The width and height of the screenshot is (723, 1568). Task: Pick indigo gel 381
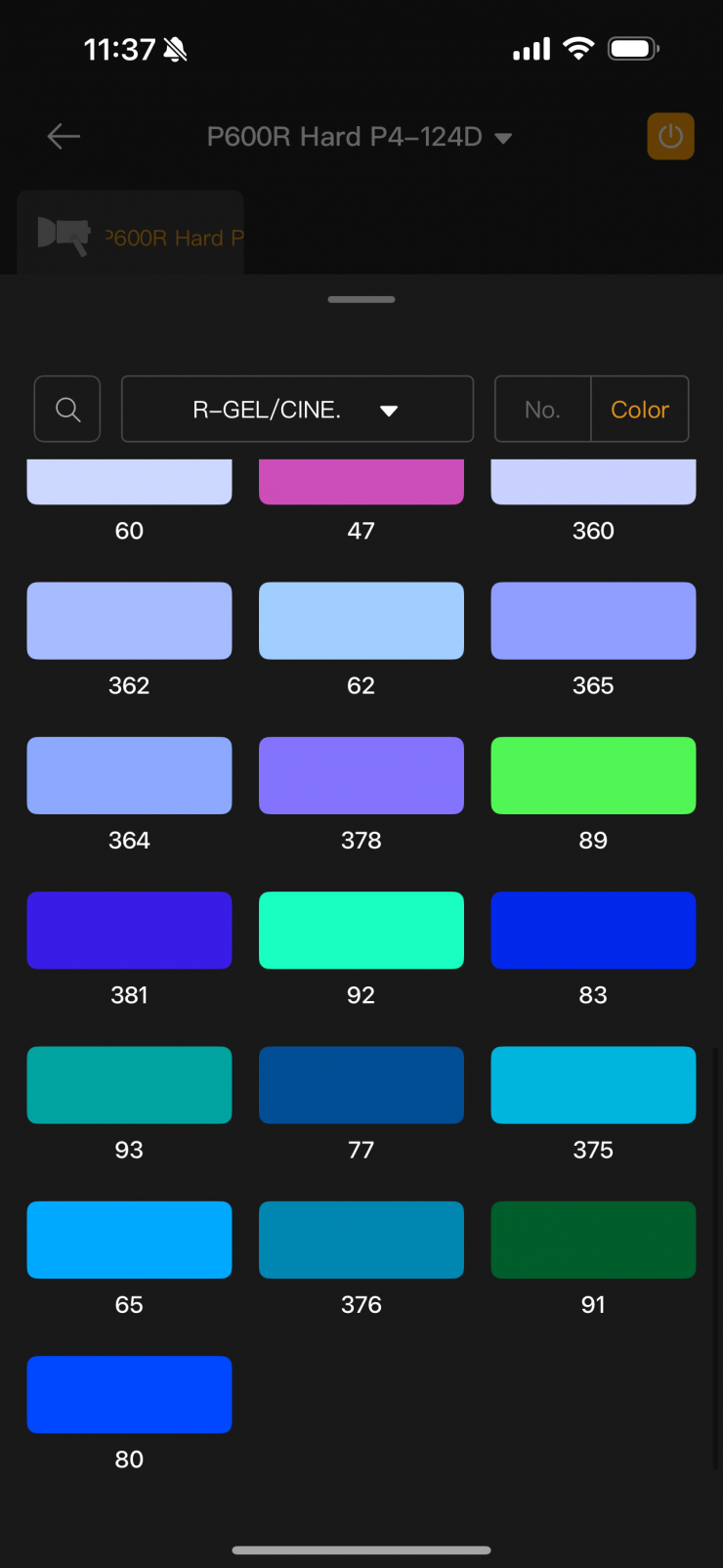click(129, 930)
